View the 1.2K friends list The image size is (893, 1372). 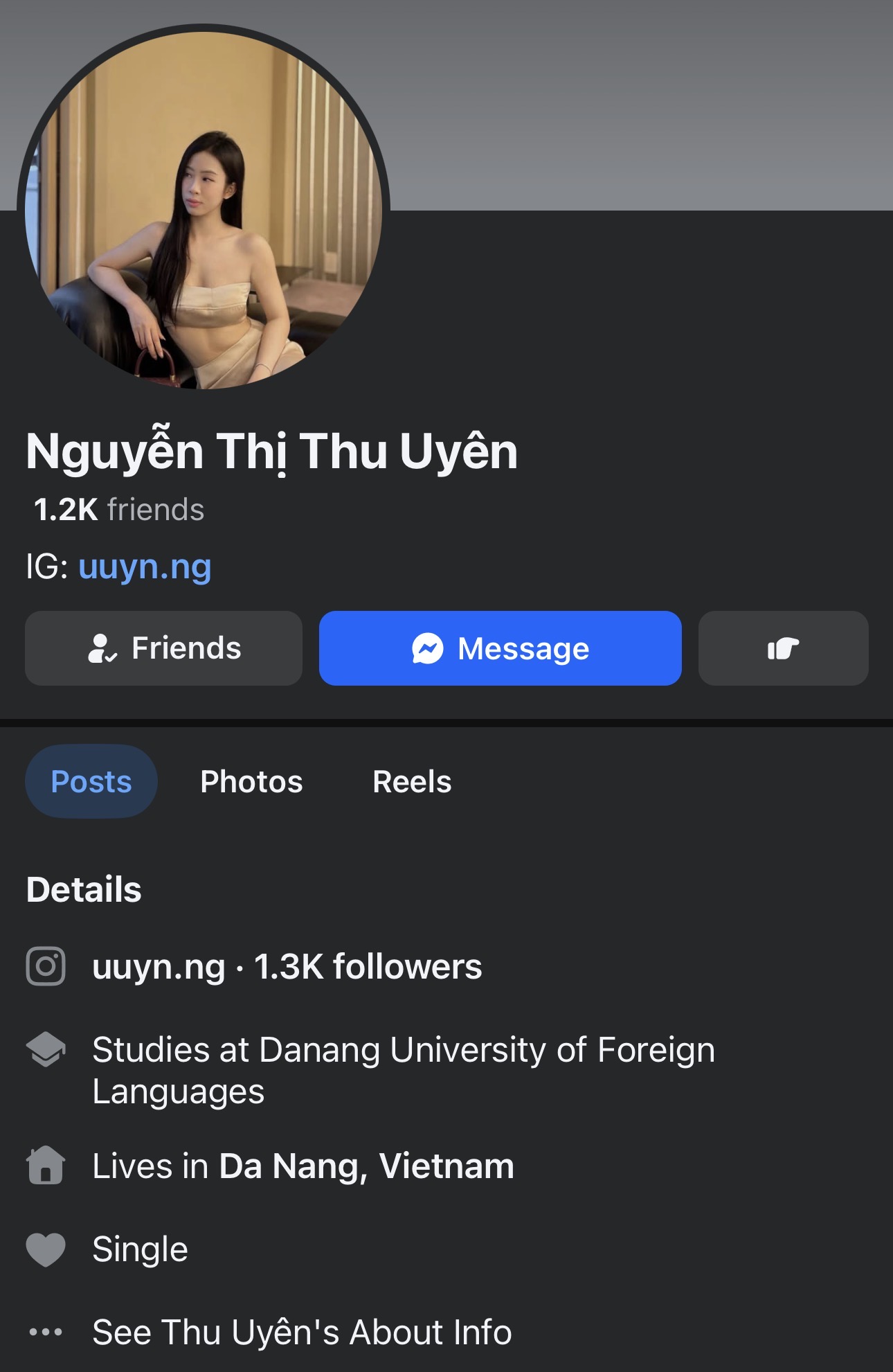tap(119, 510)
